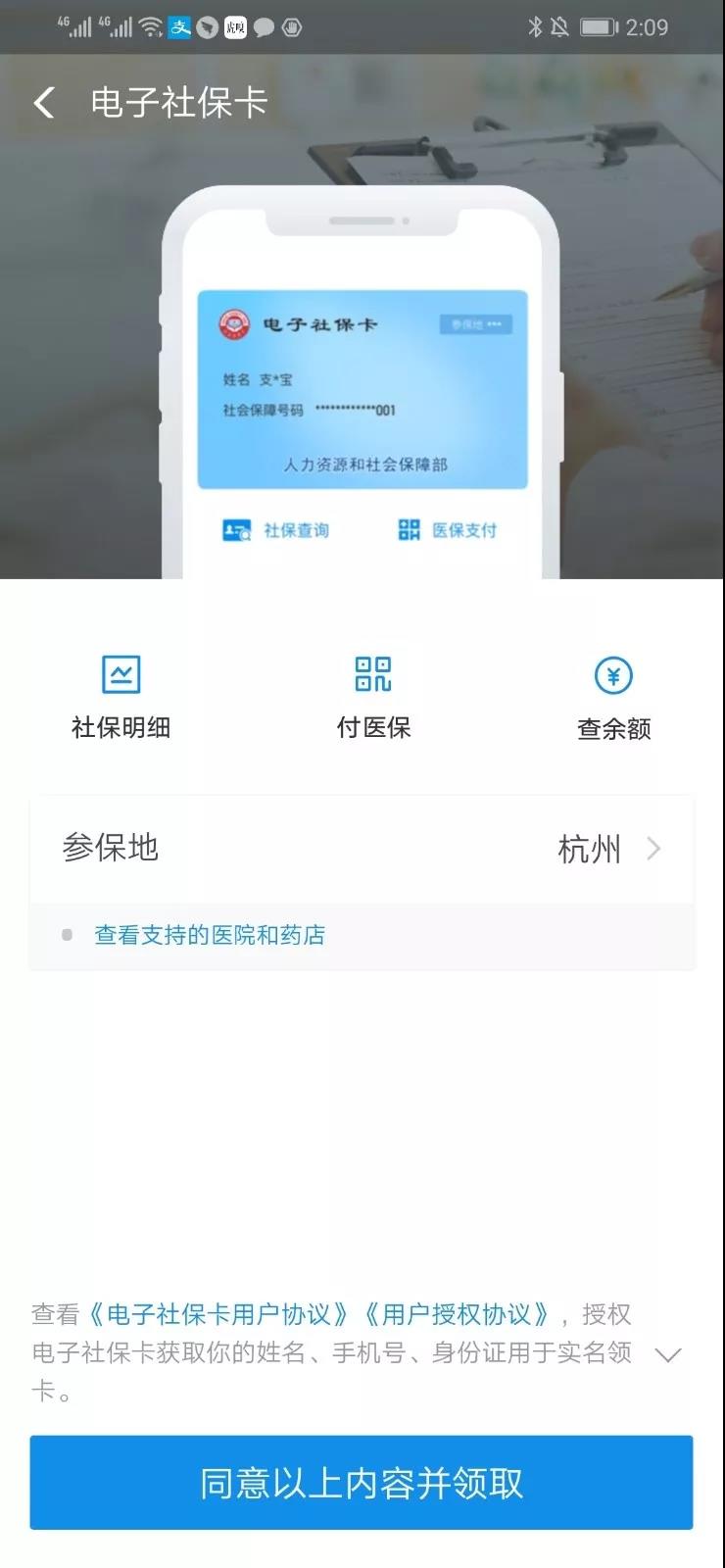The image size is (725, 1568).
Task: Expand the authorization text chevron
Action: [668, 1355]
